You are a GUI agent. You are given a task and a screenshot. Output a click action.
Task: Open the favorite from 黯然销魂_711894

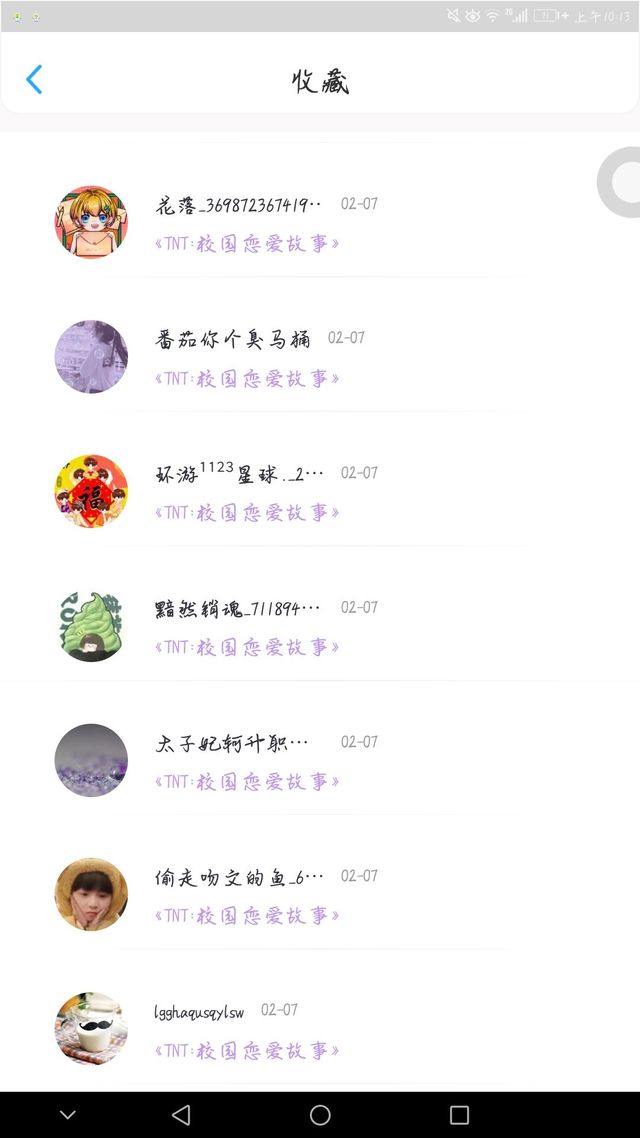(320, 626)
